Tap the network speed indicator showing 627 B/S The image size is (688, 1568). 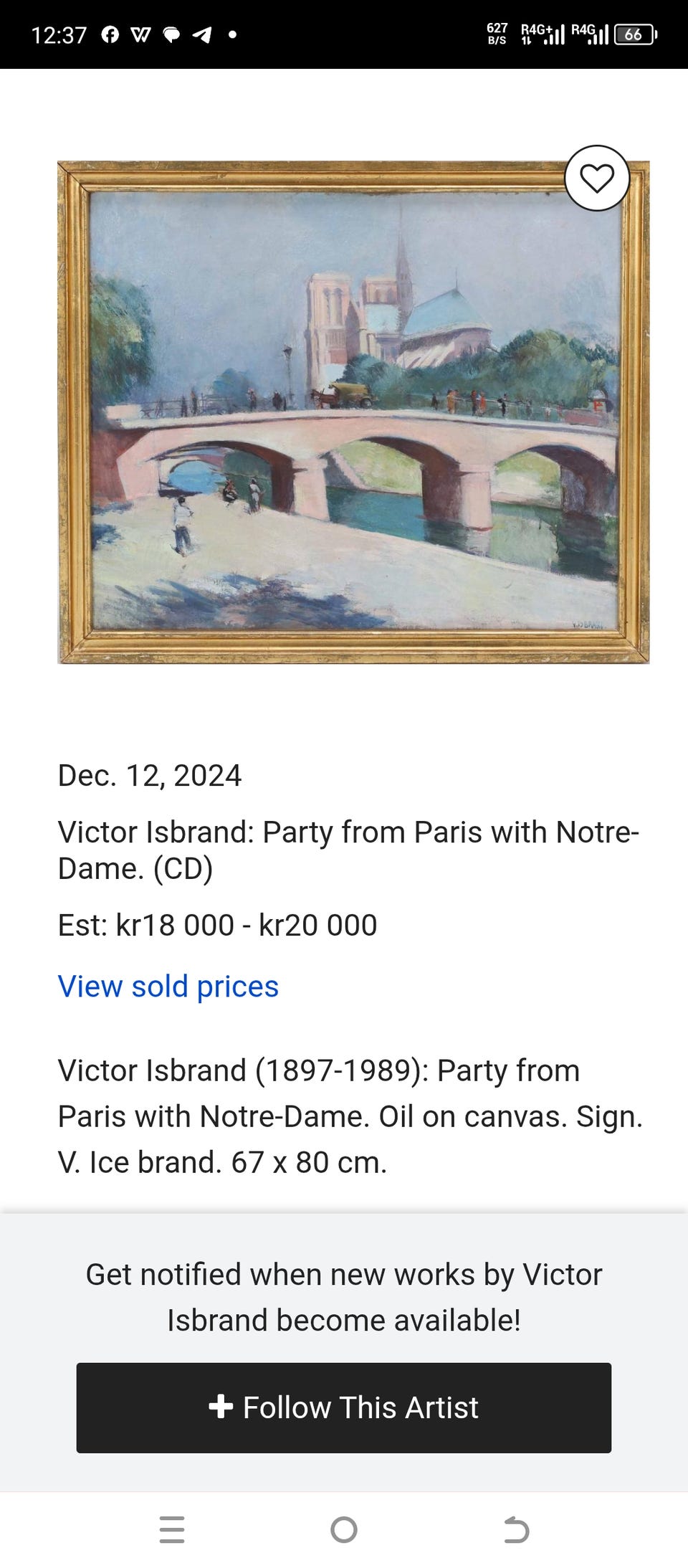pos(497,32)
